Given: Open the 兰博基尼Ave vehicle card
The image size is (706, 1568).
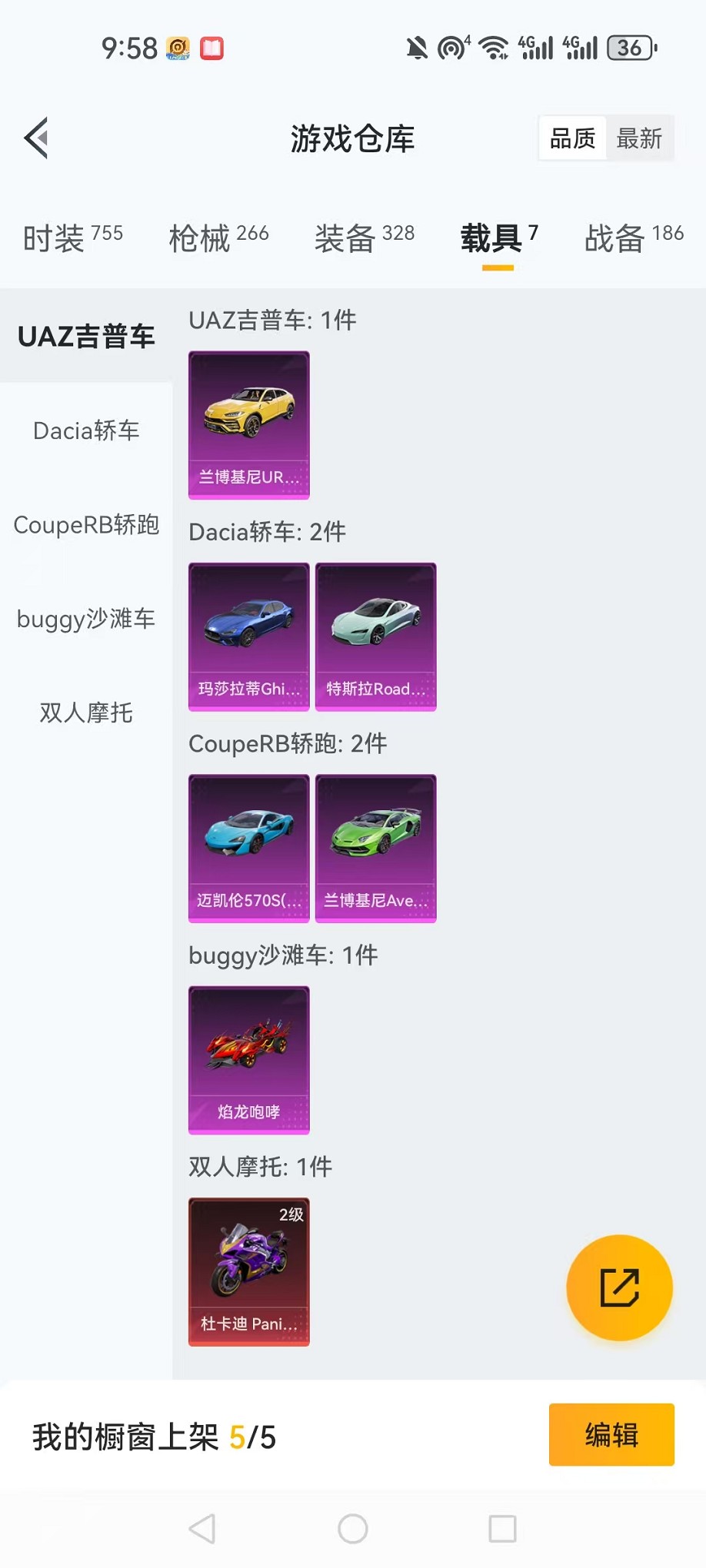Looking at the screenshot, I should [x=376, y=848].
